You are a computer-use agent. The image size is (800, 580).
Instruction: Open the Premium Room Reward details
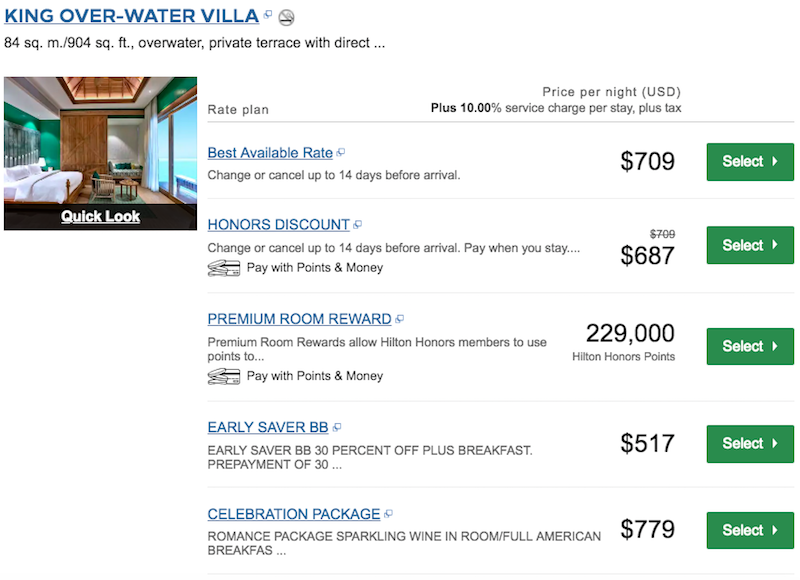tap(299, 319)
